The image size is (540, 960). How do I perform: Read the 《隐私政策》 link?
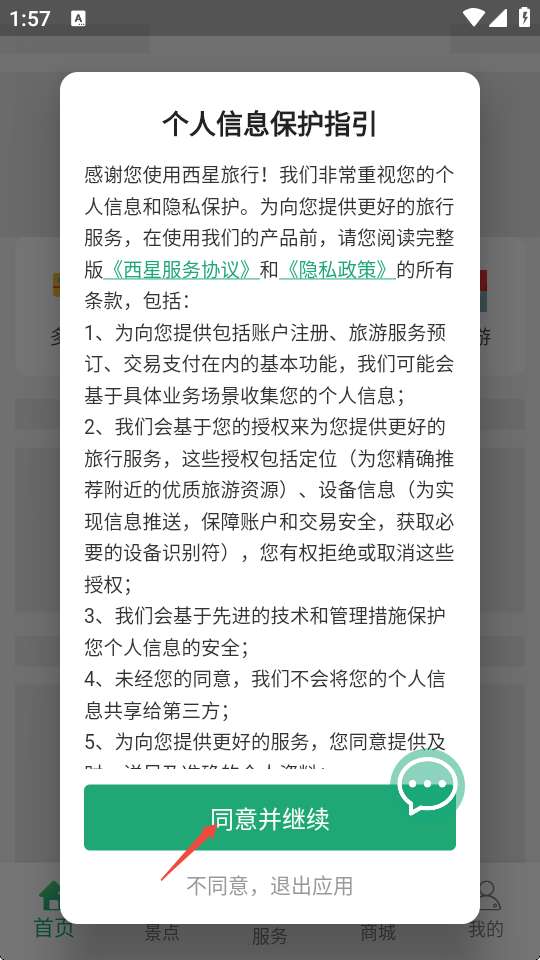coord(337,269)
